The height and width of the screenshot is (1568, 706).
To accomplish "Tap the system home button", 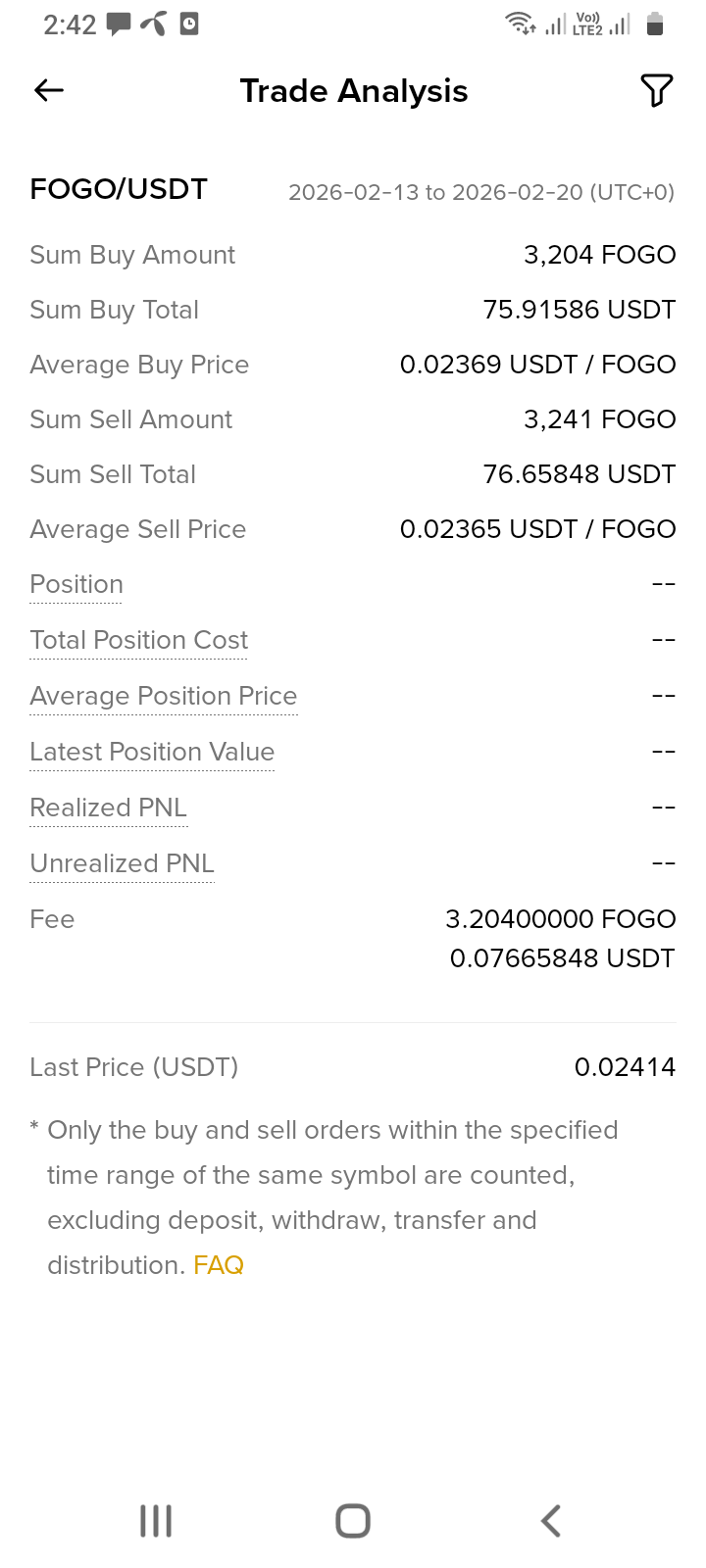I will pyautogui.click(x=353, y=1521).
